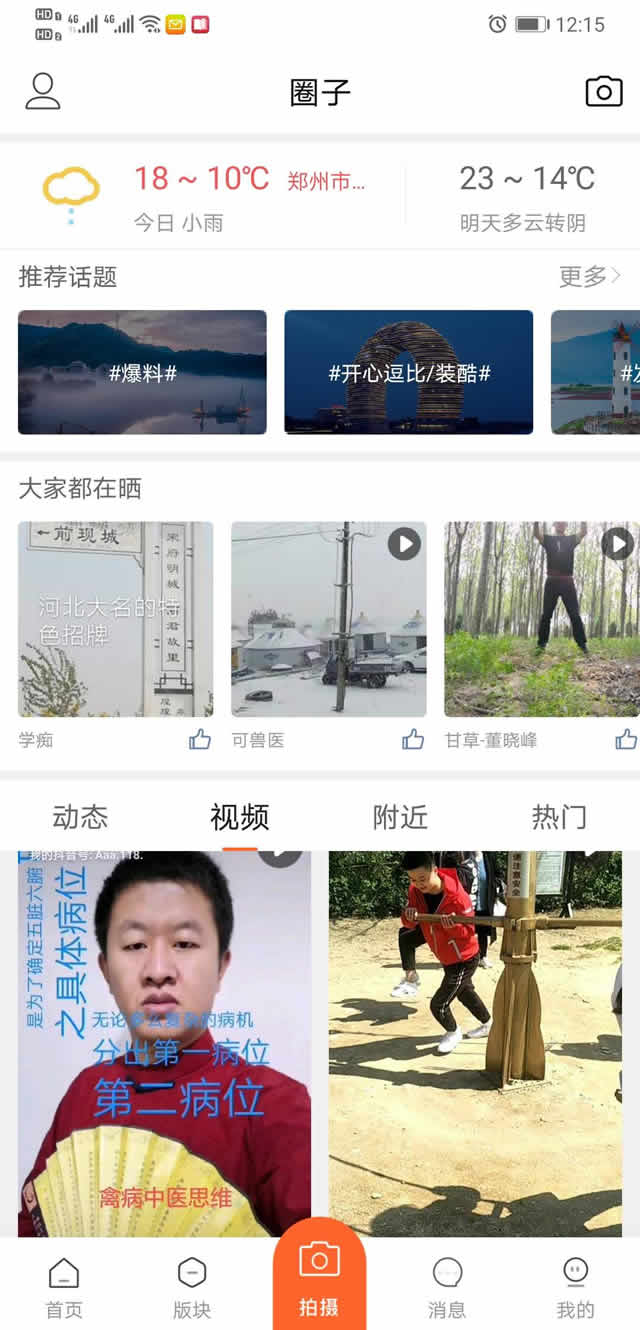640x1330 pixels.
Task: Switch to the 热门 tab
Action: point(559,817)
